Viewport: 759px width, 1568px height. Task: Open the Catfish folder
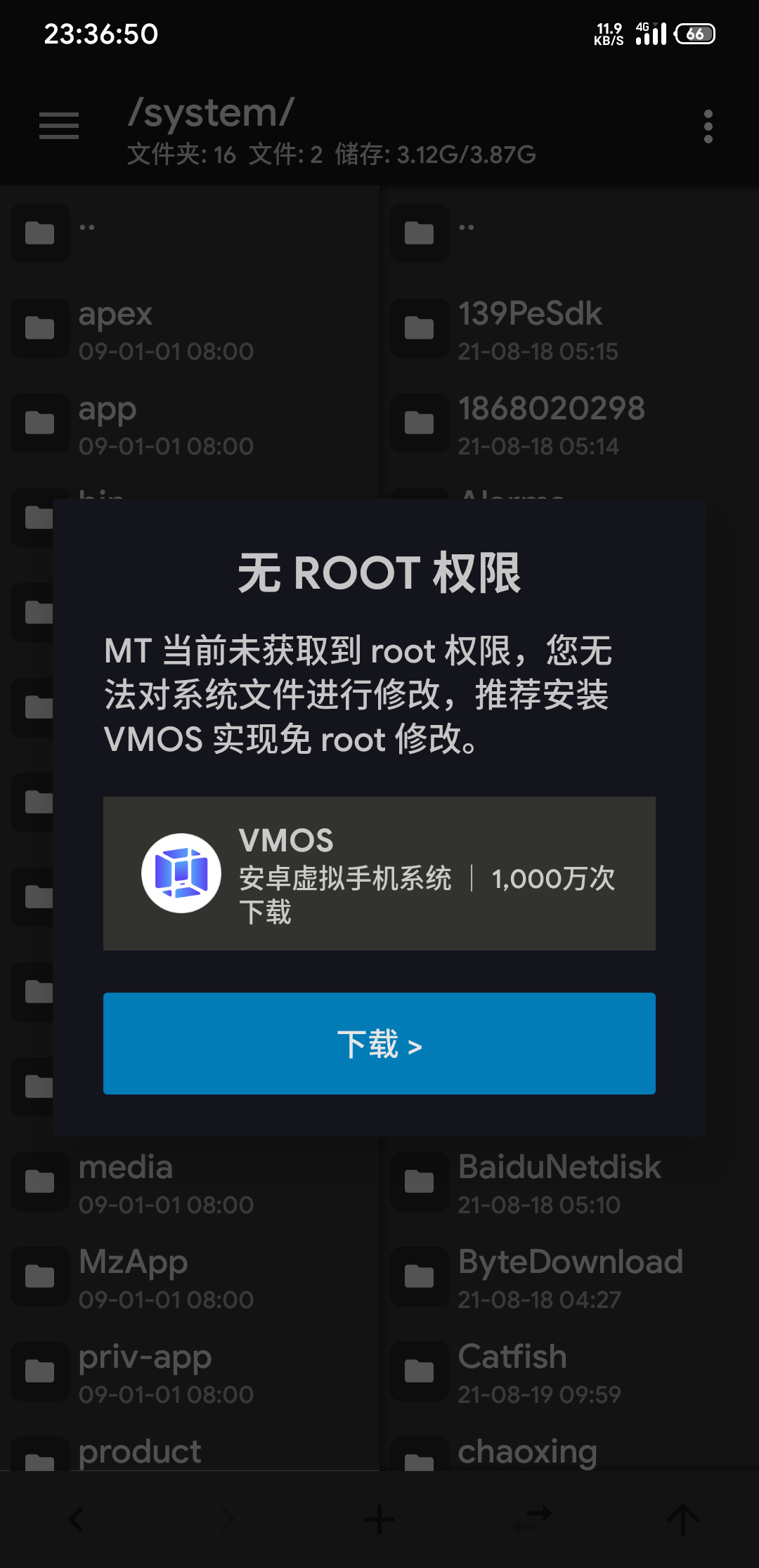point(569,1372)
